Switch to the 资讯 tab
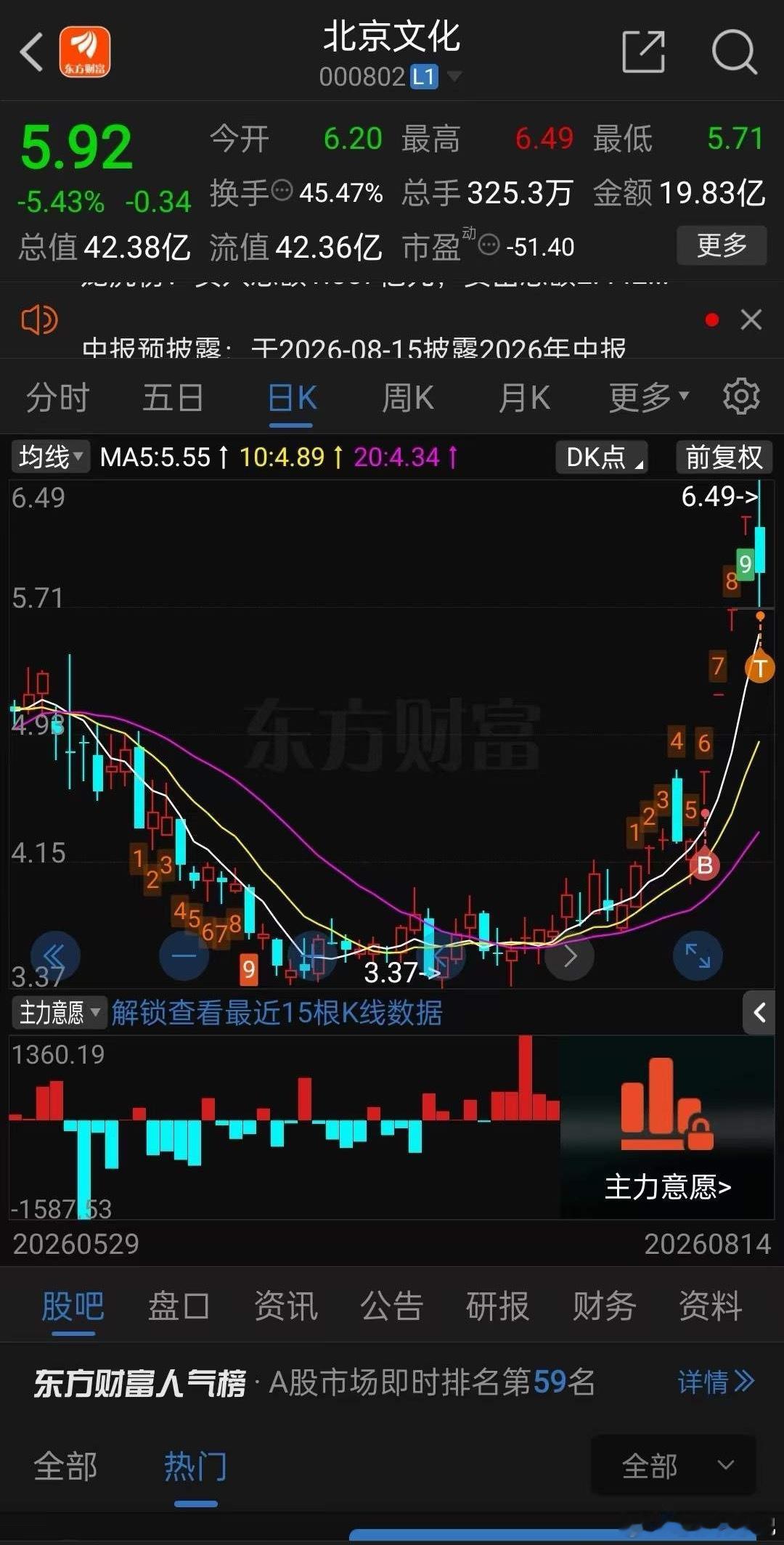The width and height of the screenshot is (784, 1545). pyautogui.click(x=285, y=1306)
